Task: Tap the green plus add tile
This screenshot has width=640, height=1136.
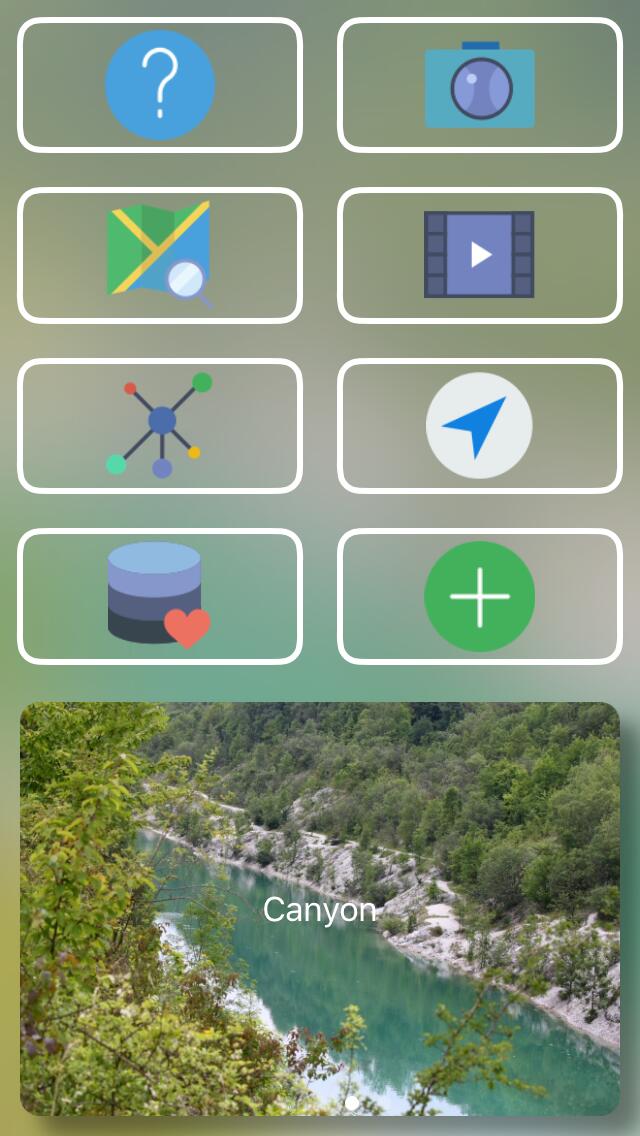Action: [480, 596]
